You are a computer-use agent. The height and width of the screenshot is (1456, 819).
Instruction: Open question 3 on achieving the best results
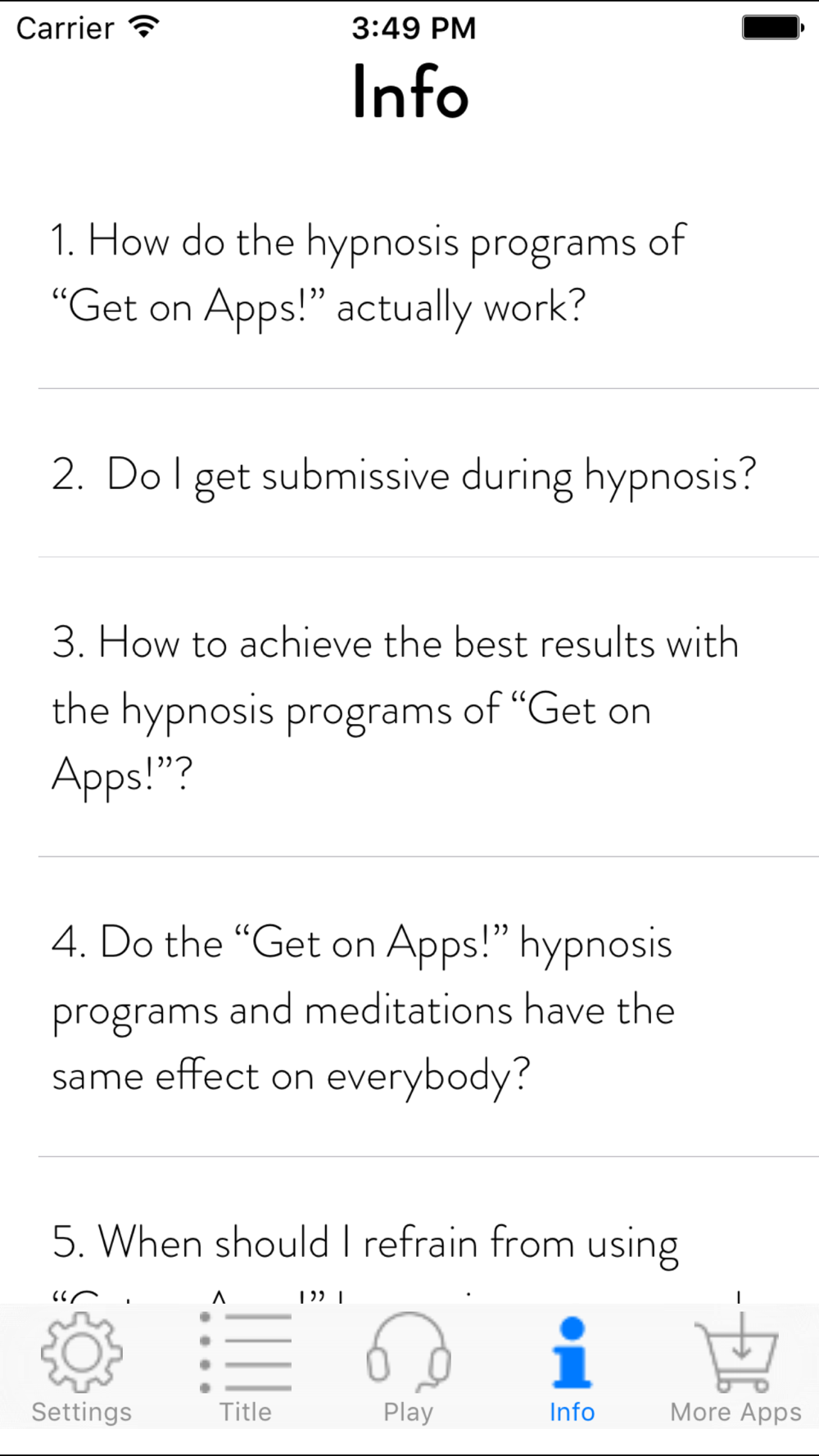395,708
